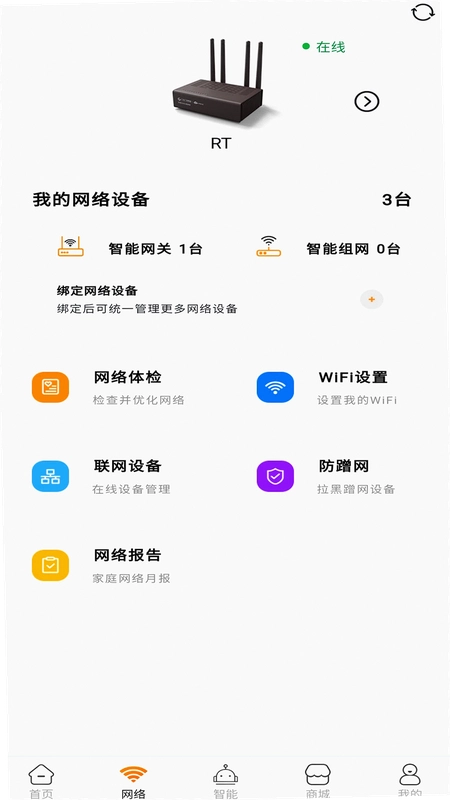Viewport: 450px width, 800px height.
Task: Add a network device with plus button
Action: click(x=371, y=299)
